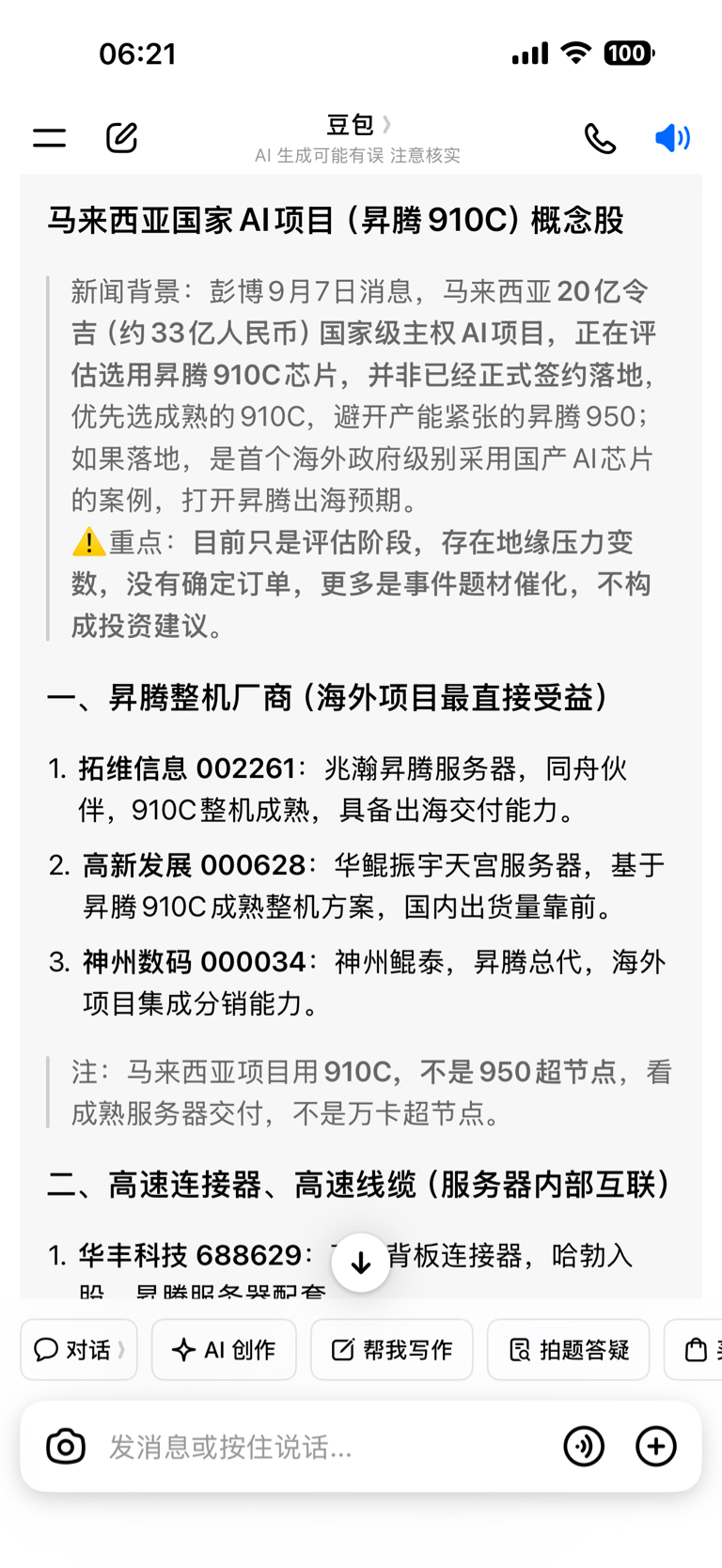
Task: Tap the voice input icon in the message bar
Action: click(x=584, y=1446)
